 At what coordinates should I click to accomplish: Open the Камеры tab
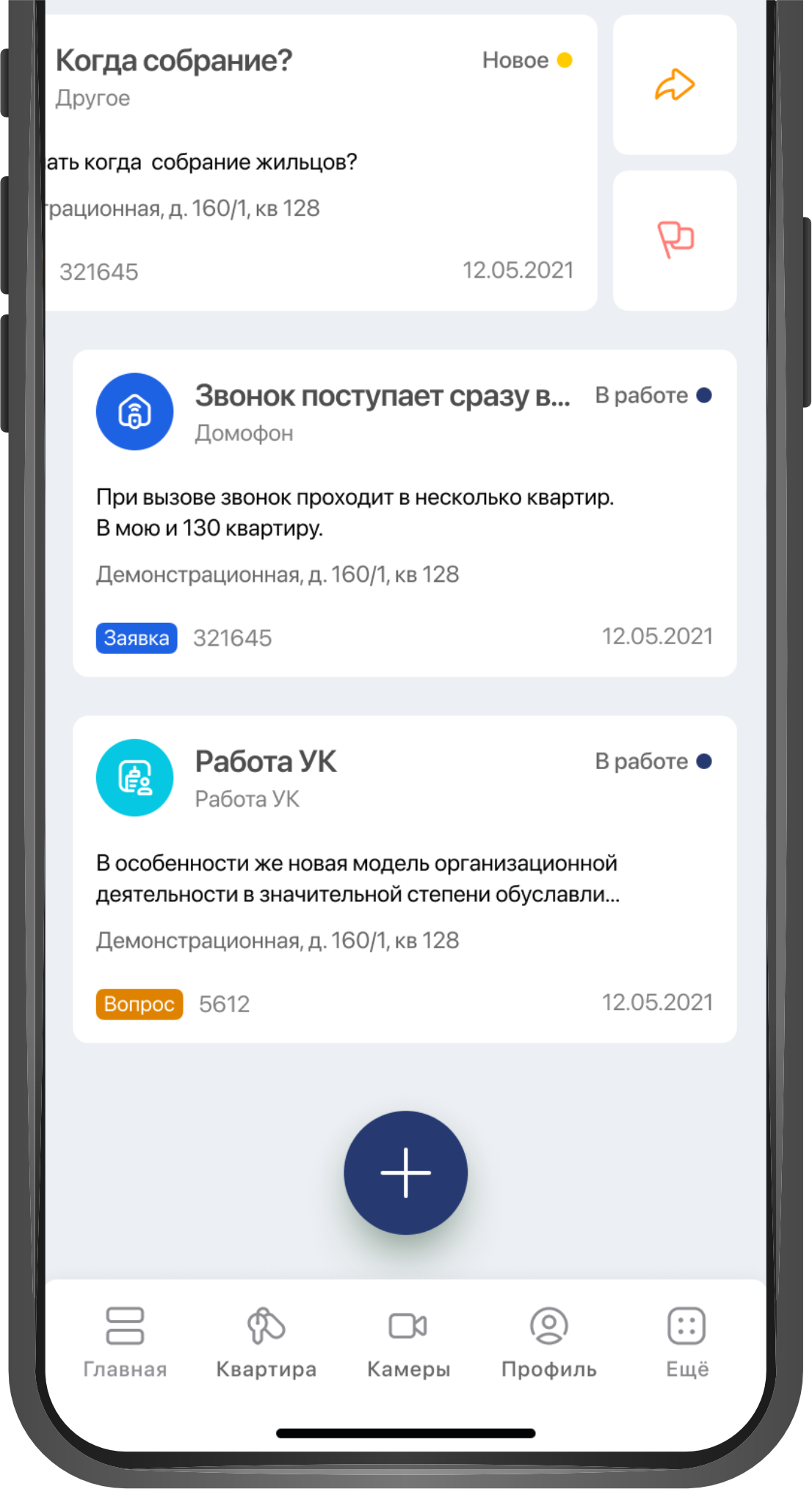(408, 1341)
